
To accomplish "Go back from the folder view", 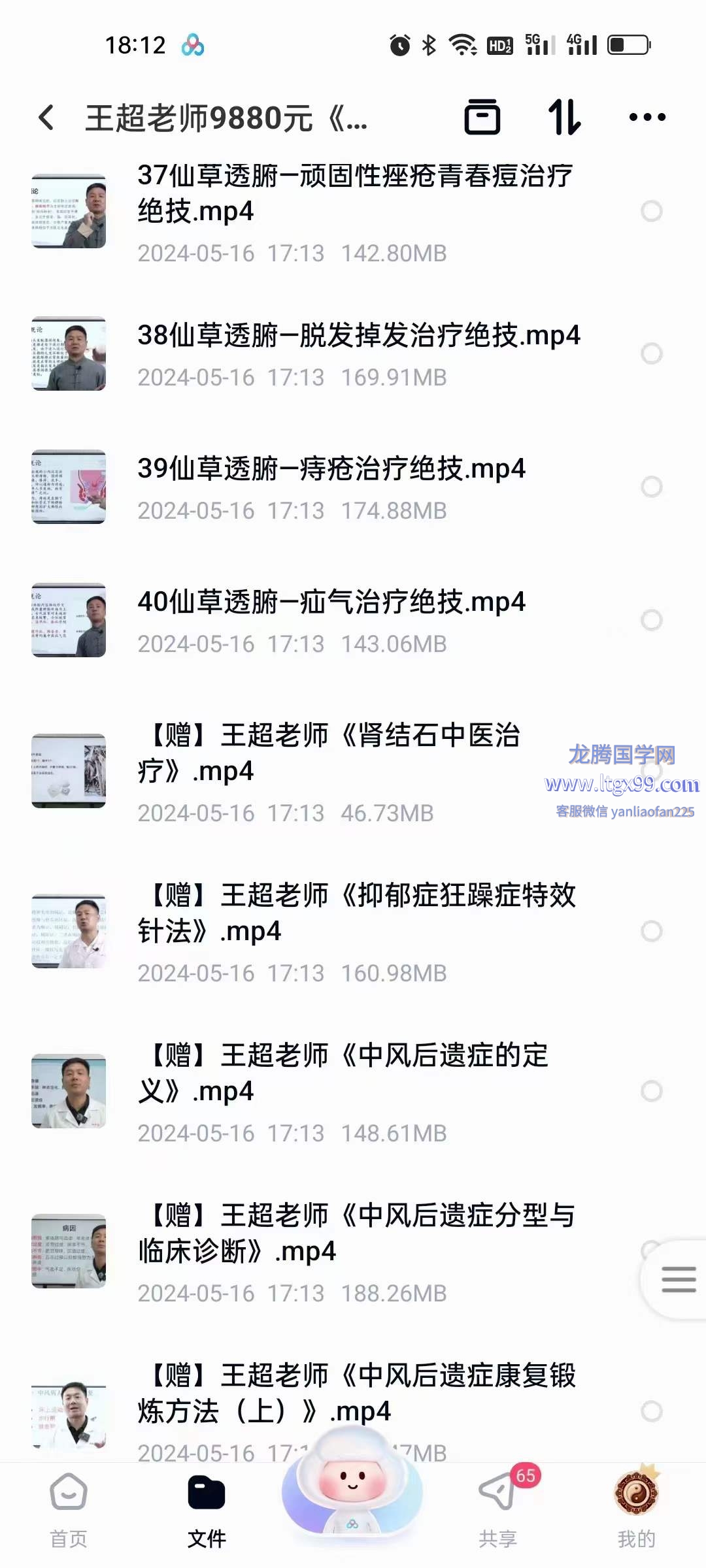I will click(x=46, y=118).
